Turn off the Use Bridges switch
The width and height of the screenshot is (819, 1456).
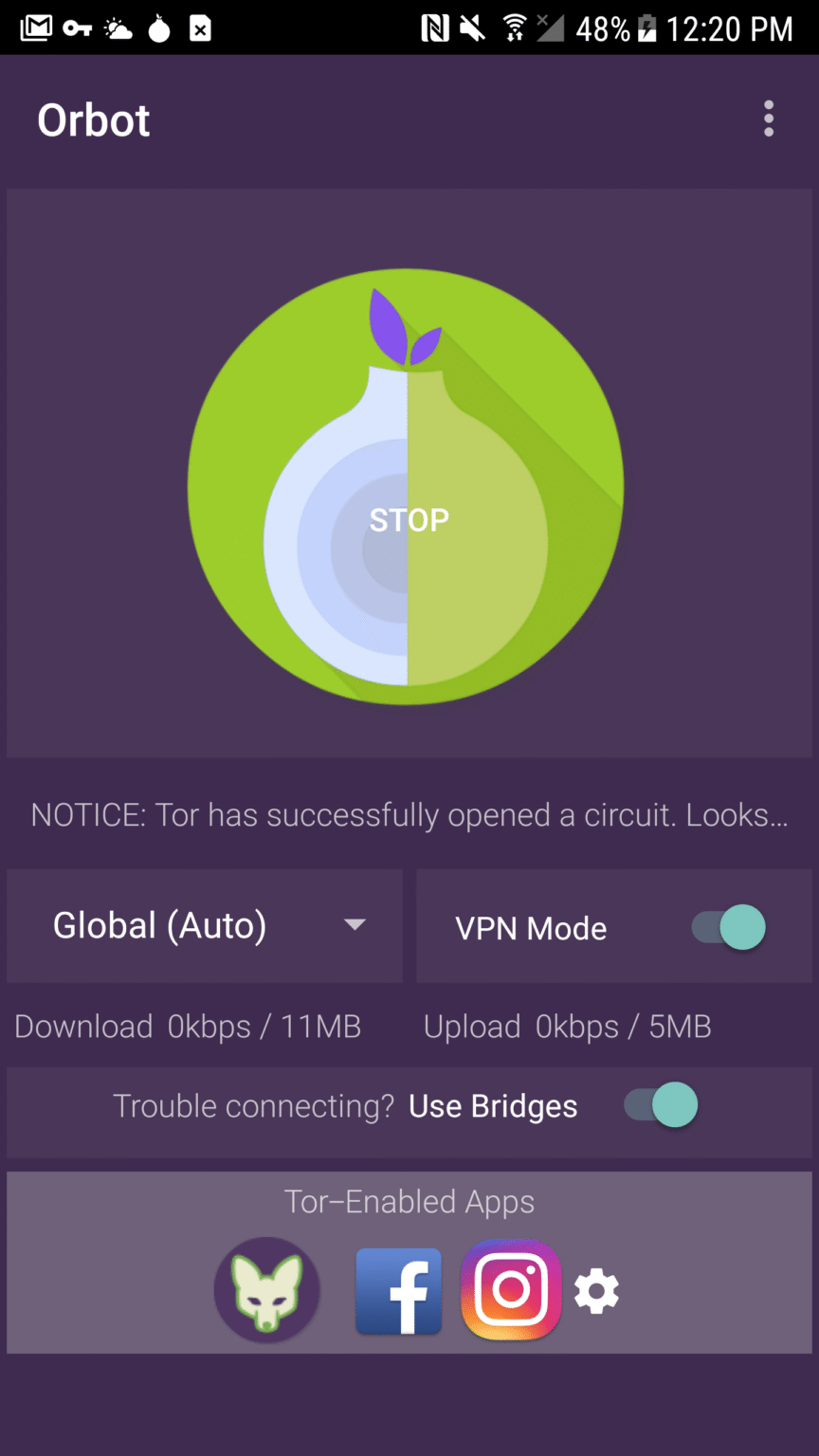[x=661, y=1105]
